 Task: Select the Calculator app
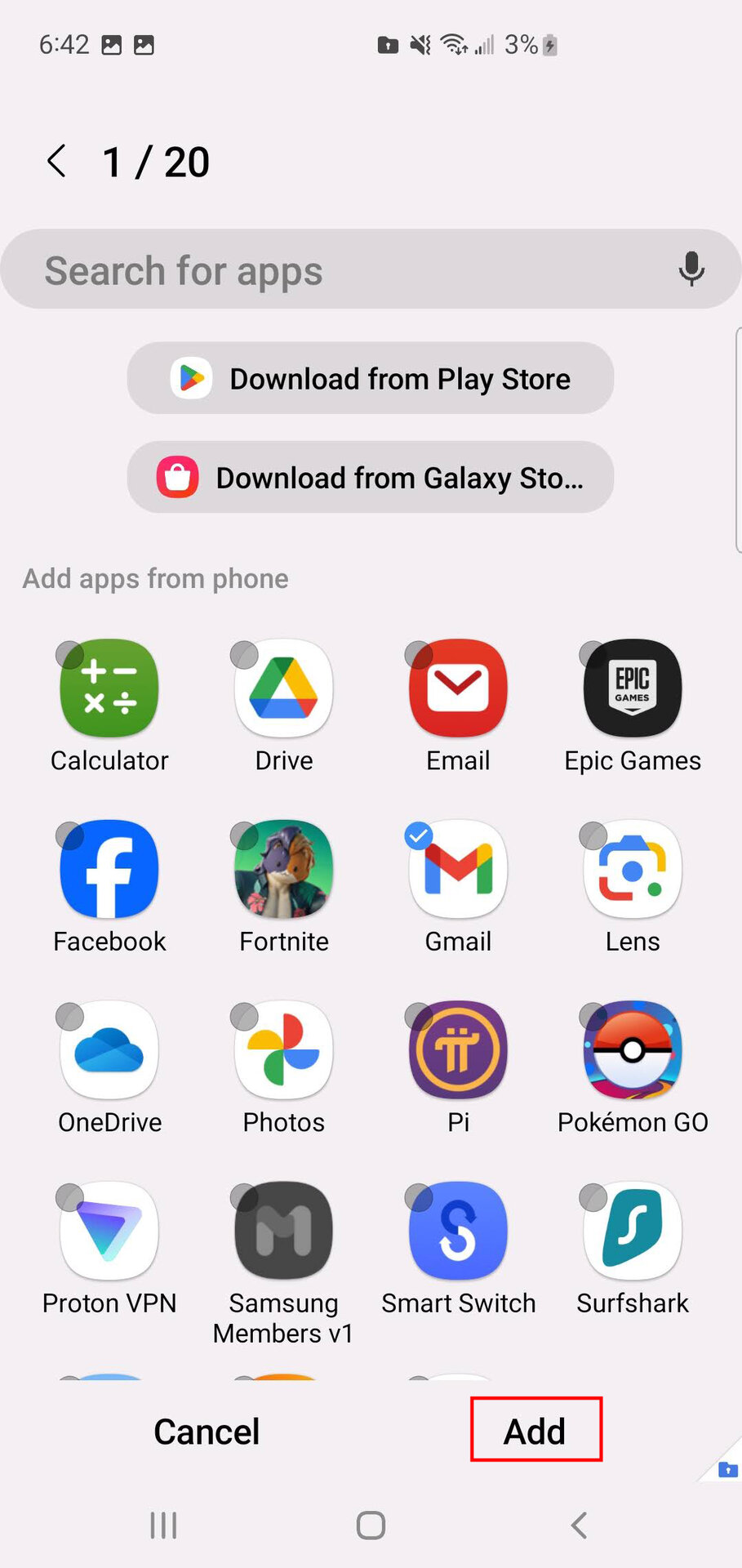pyautogui.click(x=109, y=688)
